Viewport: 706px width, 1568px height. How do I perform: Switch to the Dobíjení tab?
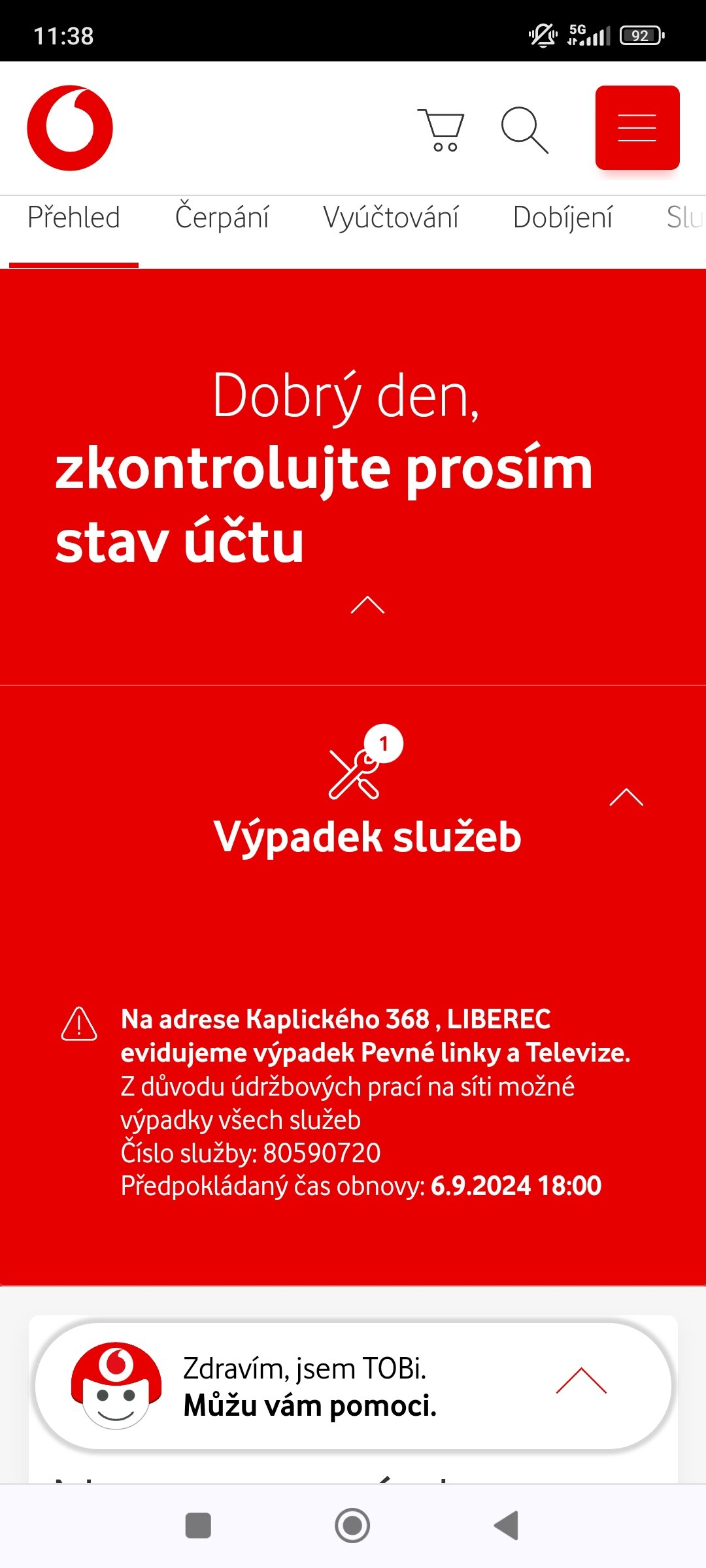coord(563,218)
